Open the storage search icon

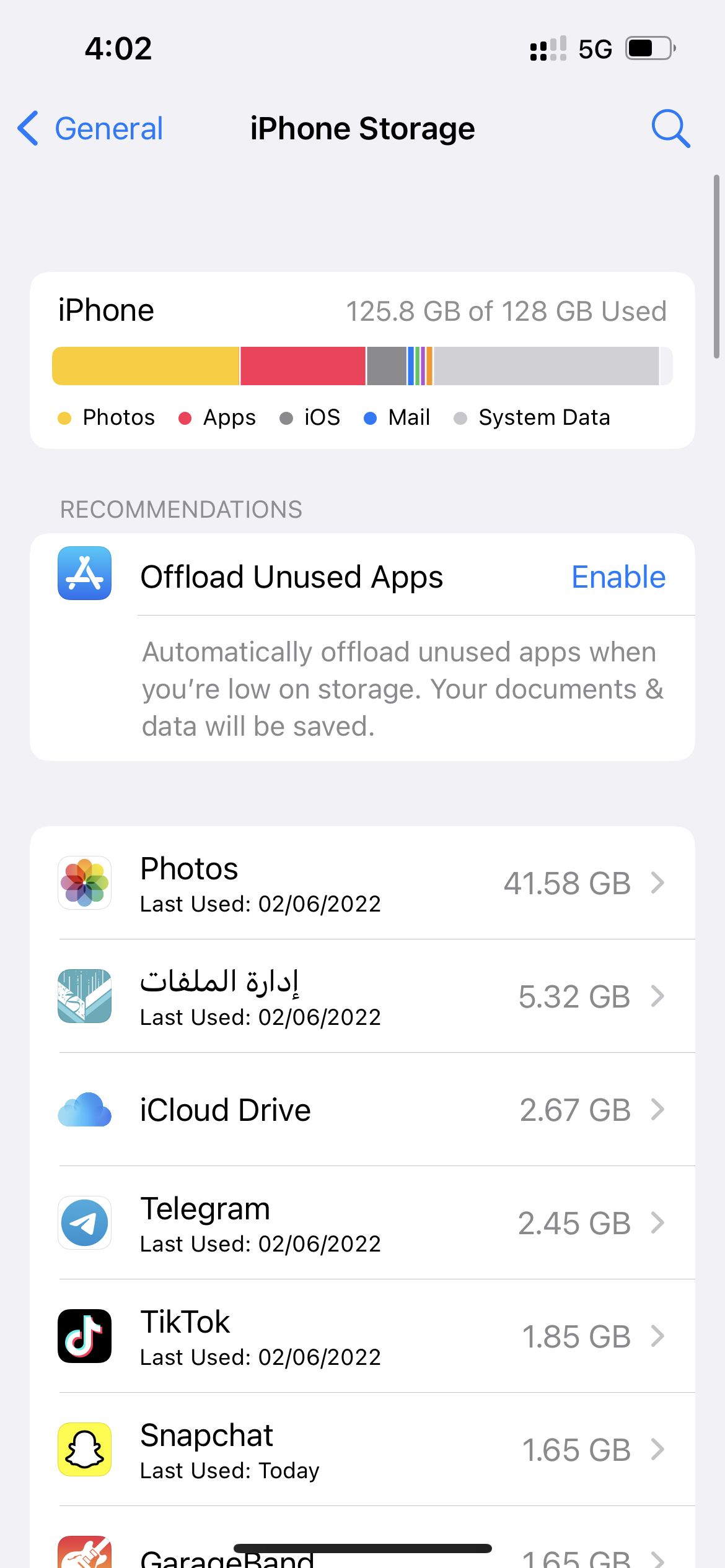(x=670, y=129)
